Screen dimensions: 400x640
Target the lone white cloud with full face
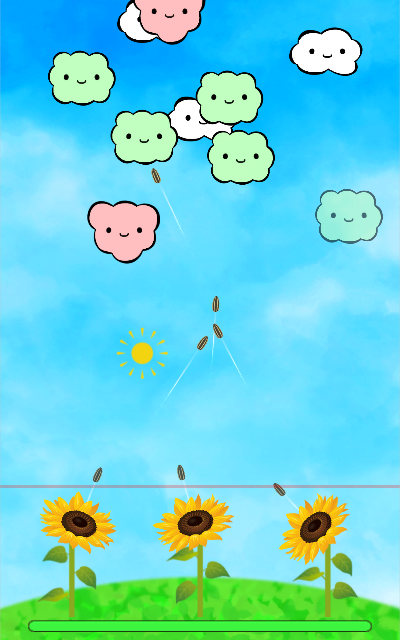[326, 51]
